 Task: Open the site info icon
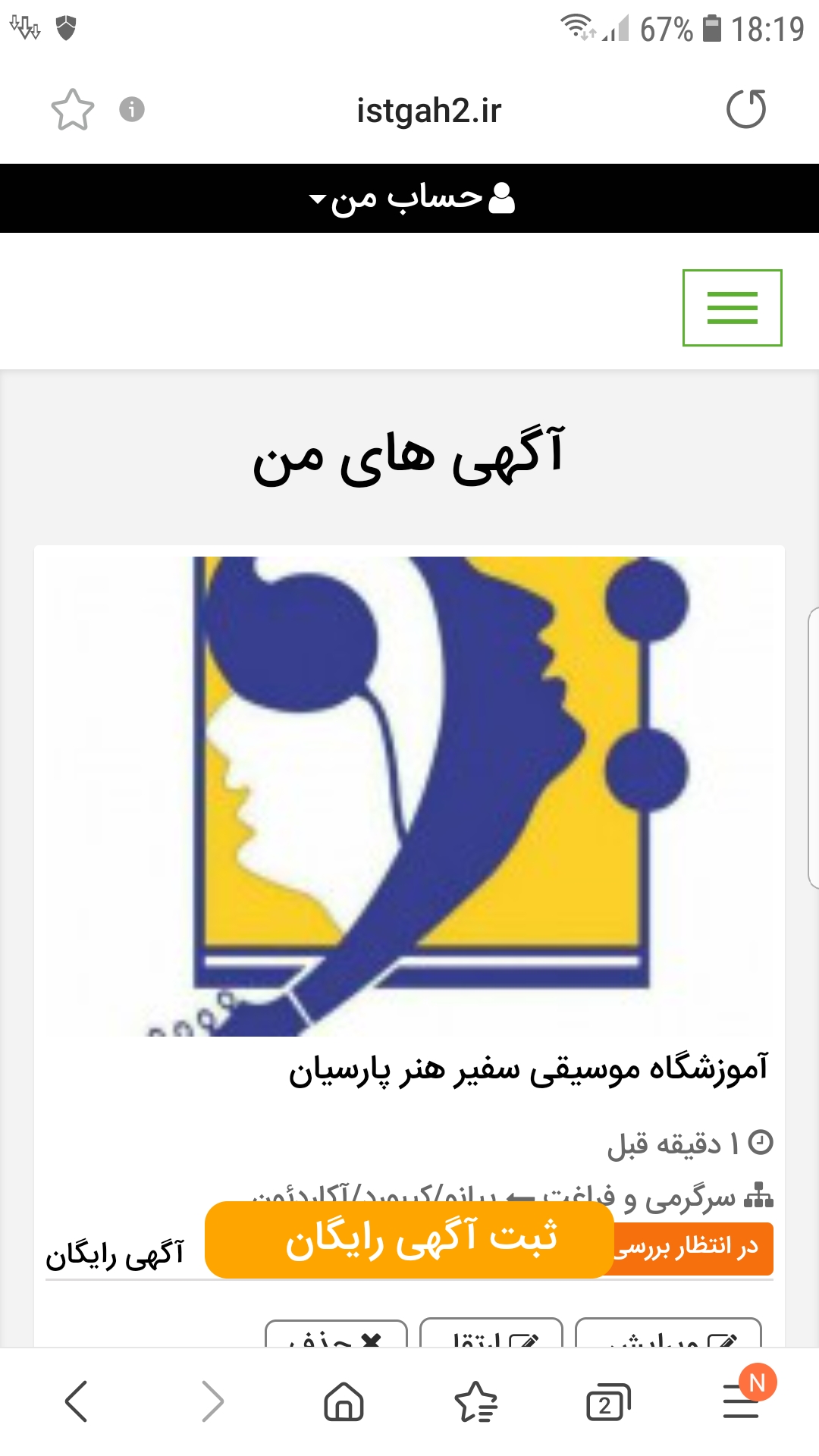point(132,110)
